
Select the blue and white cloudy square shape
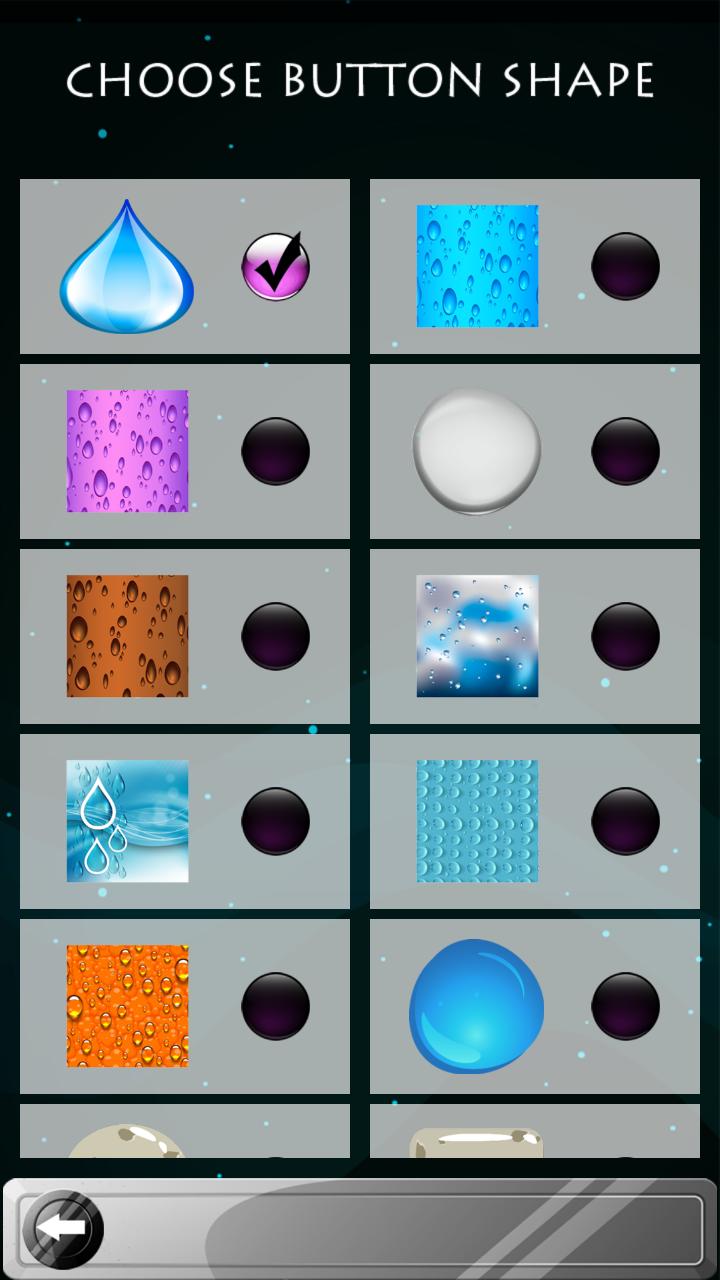[477, 636]
